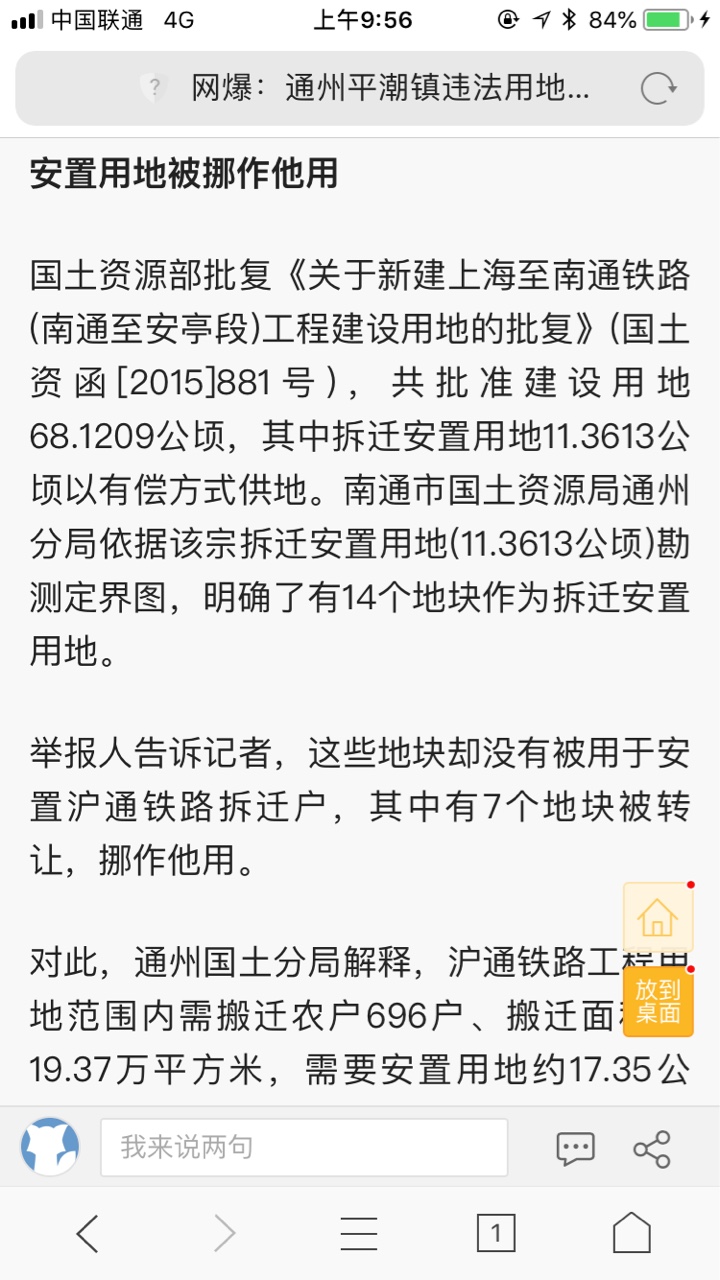Share this article
This screenshot has width=720, height=1280.
tap(652, 1148)
